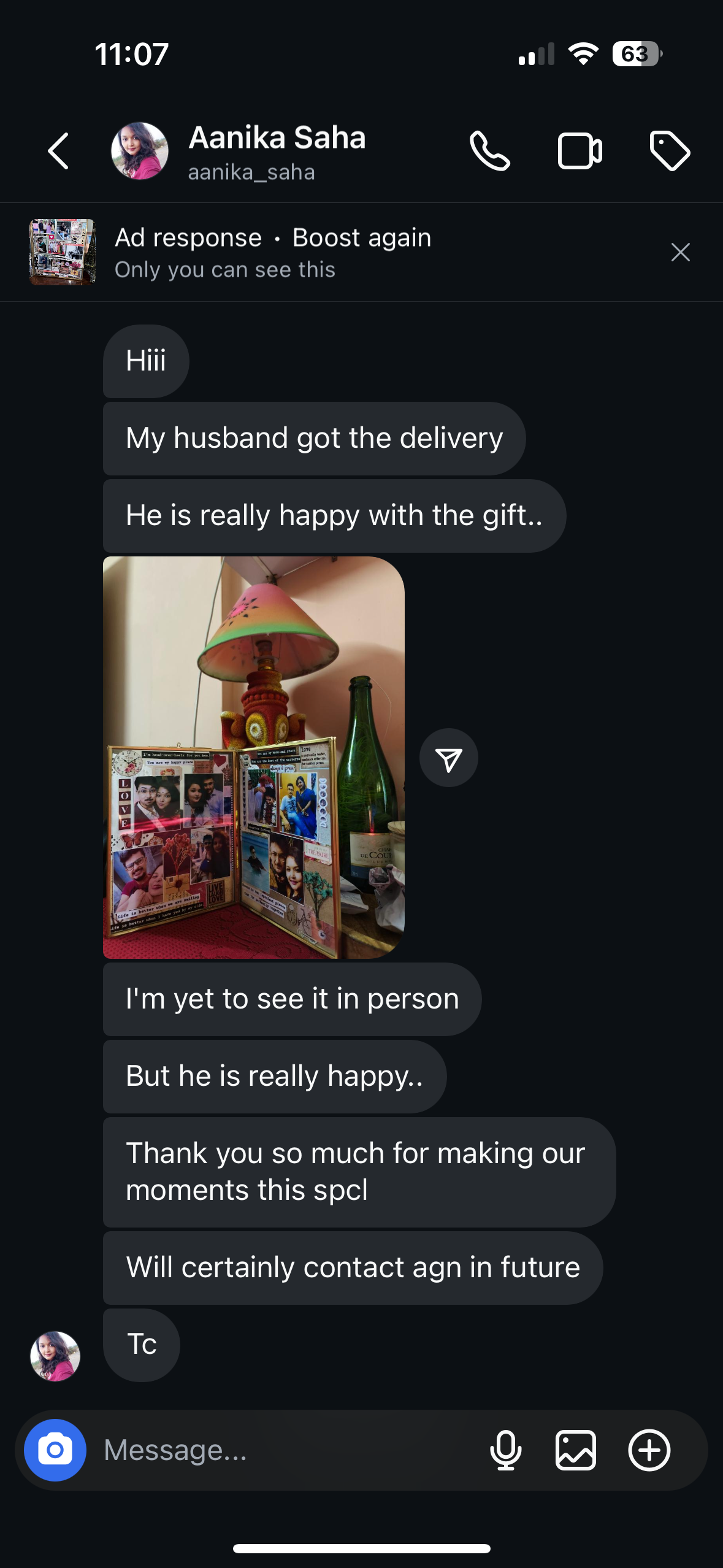Dismiss the Ad response banner

680,252
